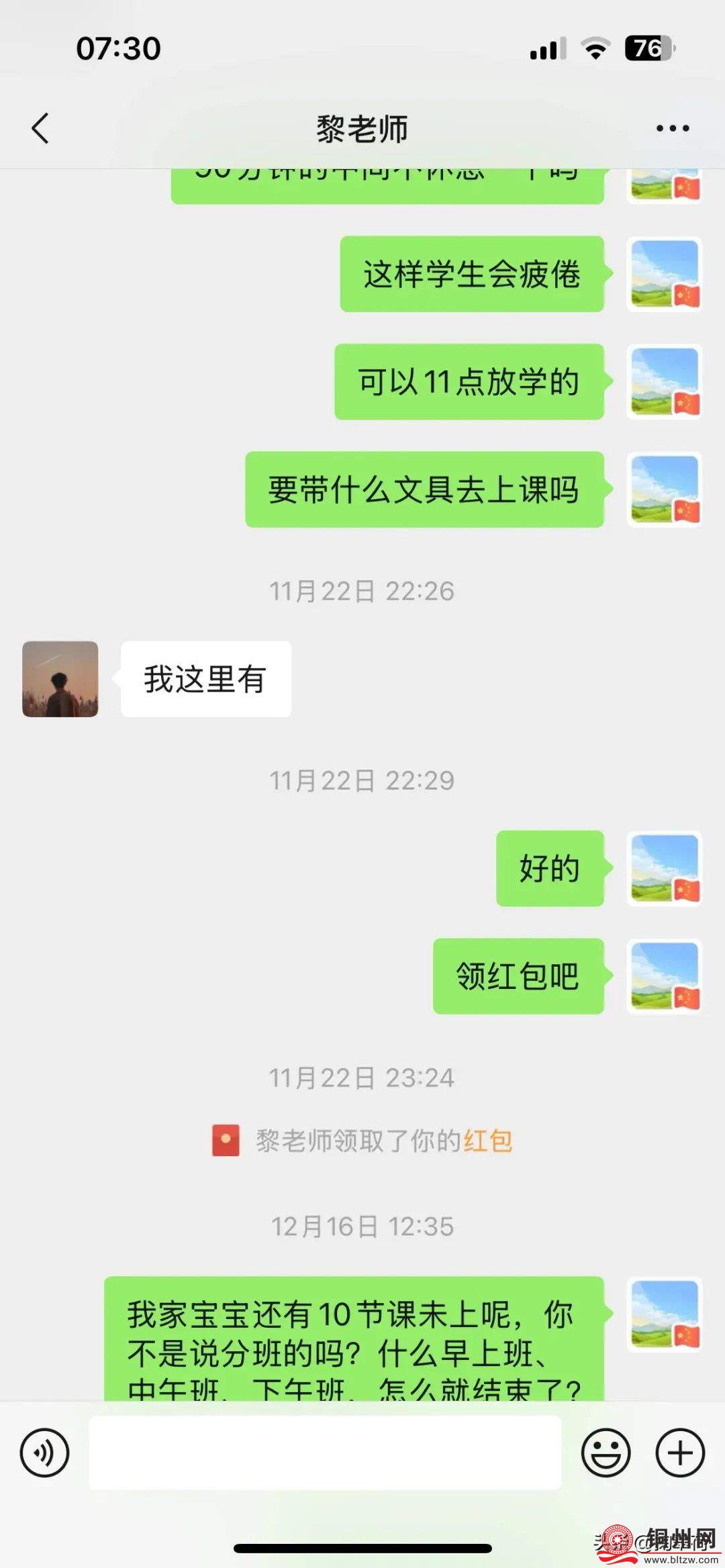Open the emoji sticker panel

pyautogui.click(x=606, y=1453)
